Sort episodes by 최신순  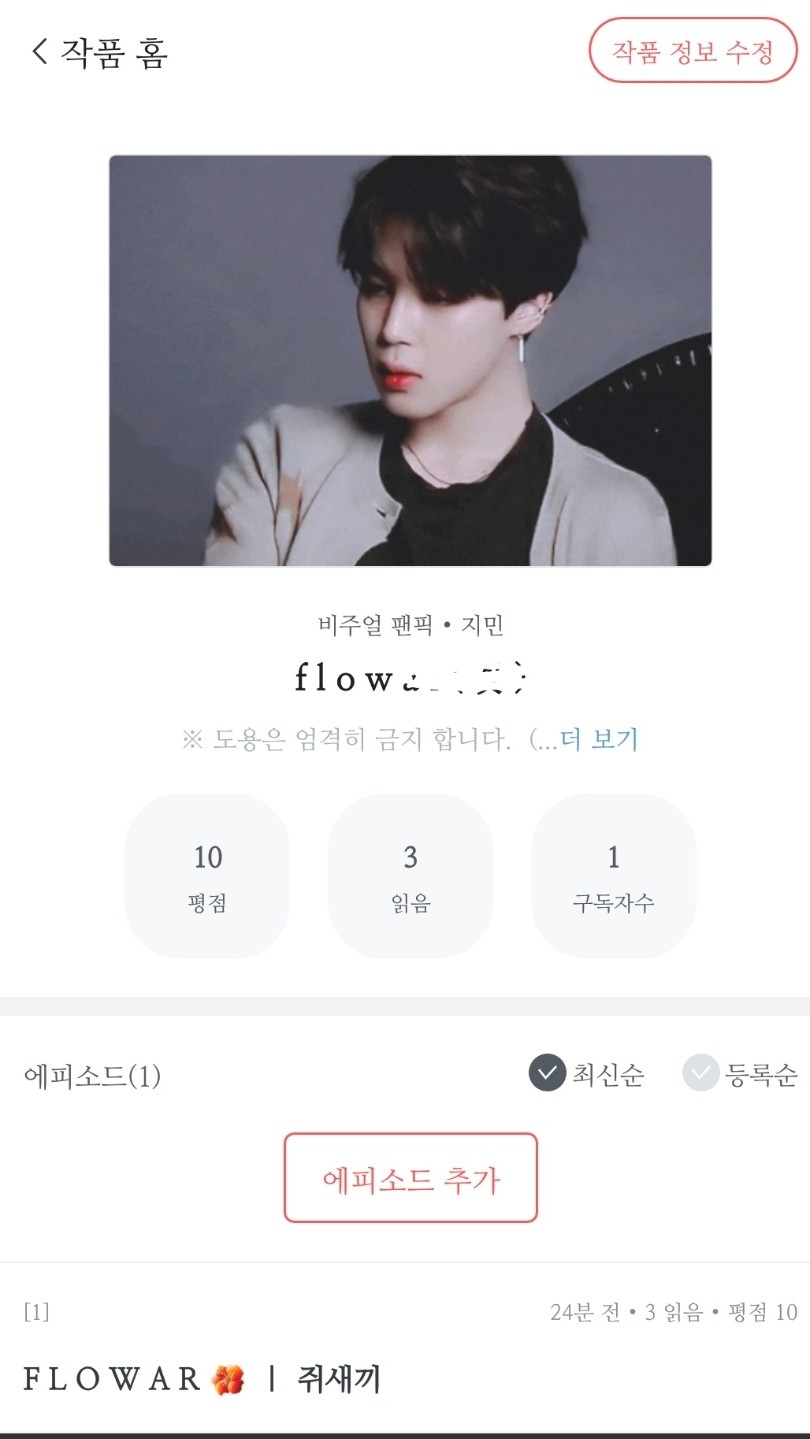pos(587,1074)
